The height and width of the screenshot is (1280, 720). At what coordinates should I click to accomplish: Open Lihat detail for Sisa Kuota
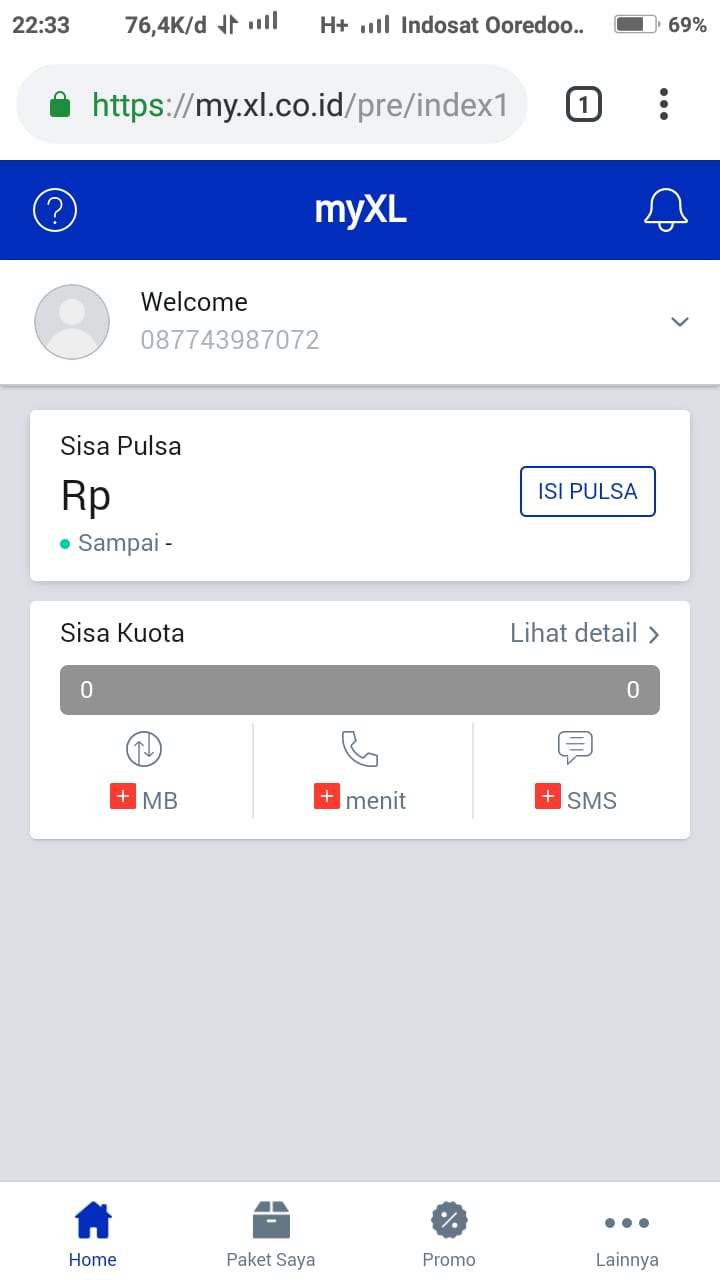[584, 633]
